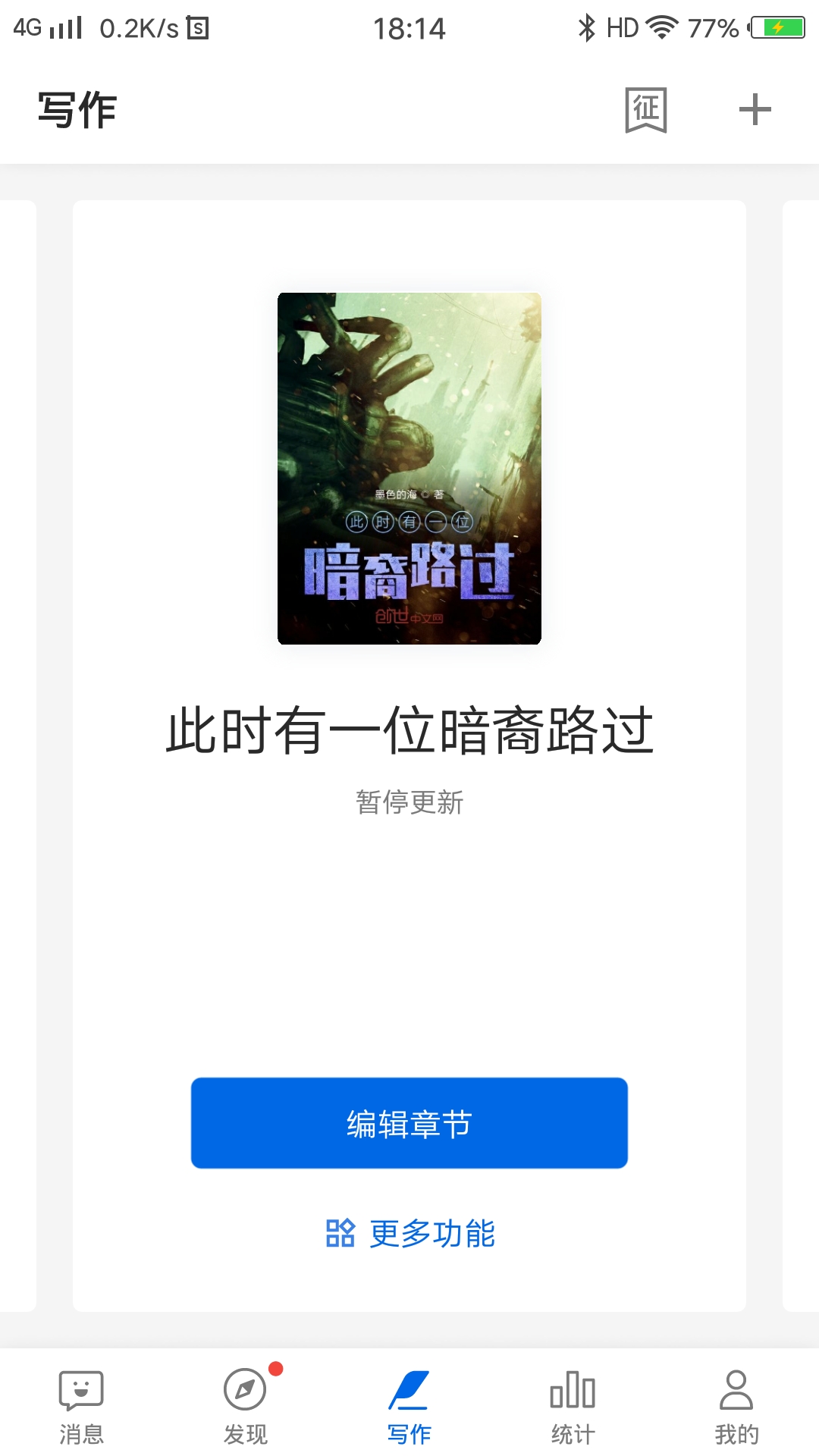Open the book cover 此时有一位暗裔路过
Screen dimensions: 819x1456
point(409,468)
